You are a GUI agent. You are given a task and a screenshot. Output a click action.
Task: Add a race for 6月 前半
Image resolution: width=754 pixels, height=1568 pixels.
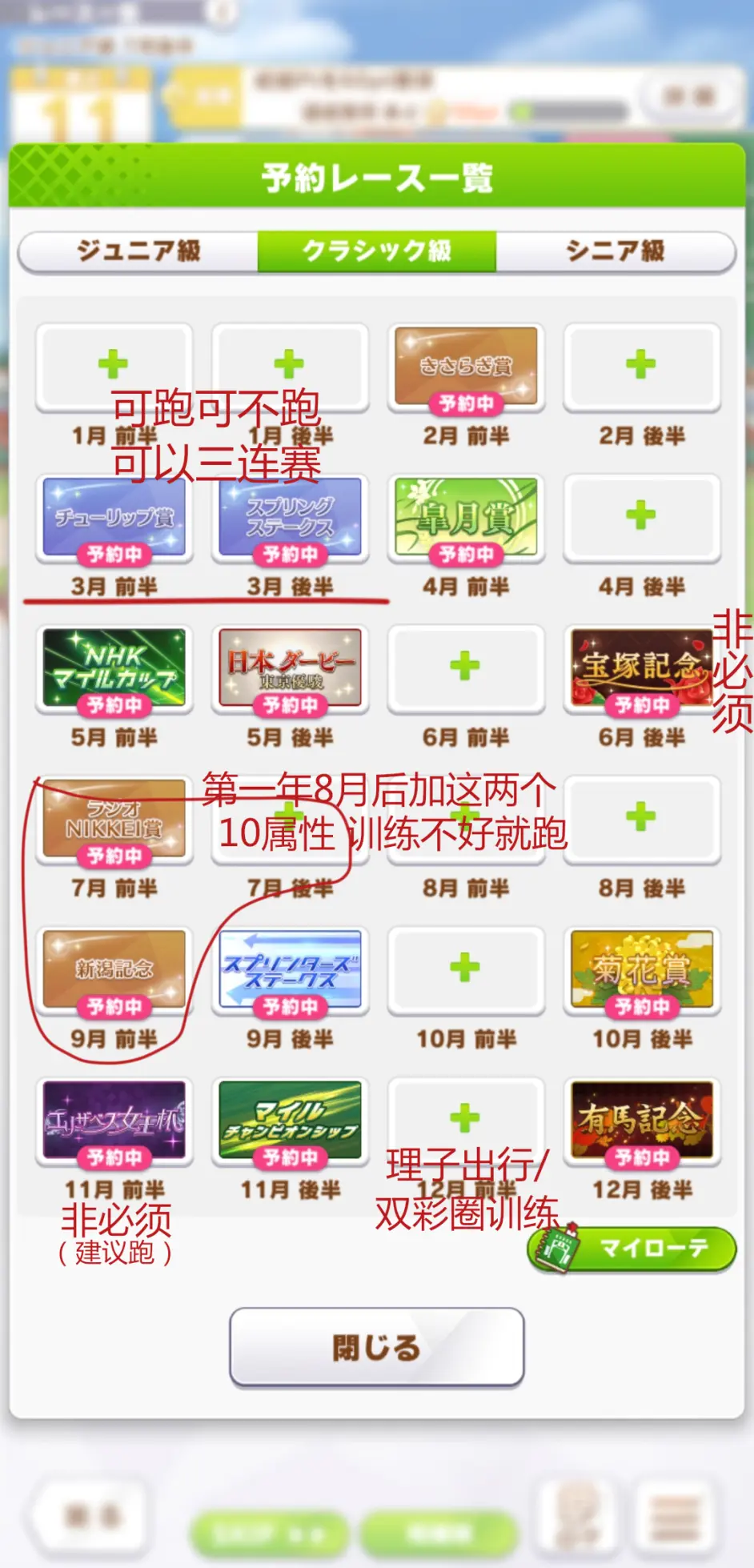click(x=465, y=667)
